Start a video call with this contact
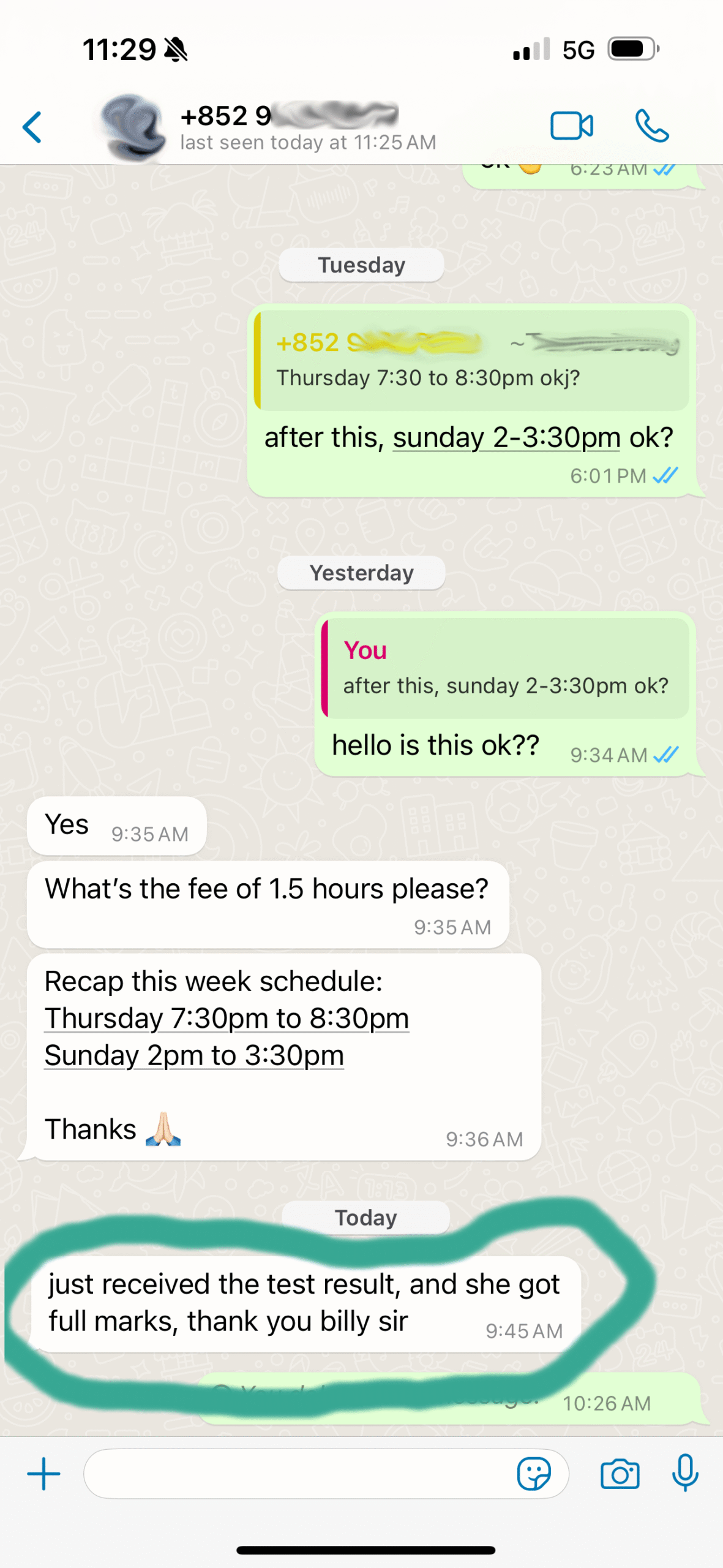 (x=571, y=126)
